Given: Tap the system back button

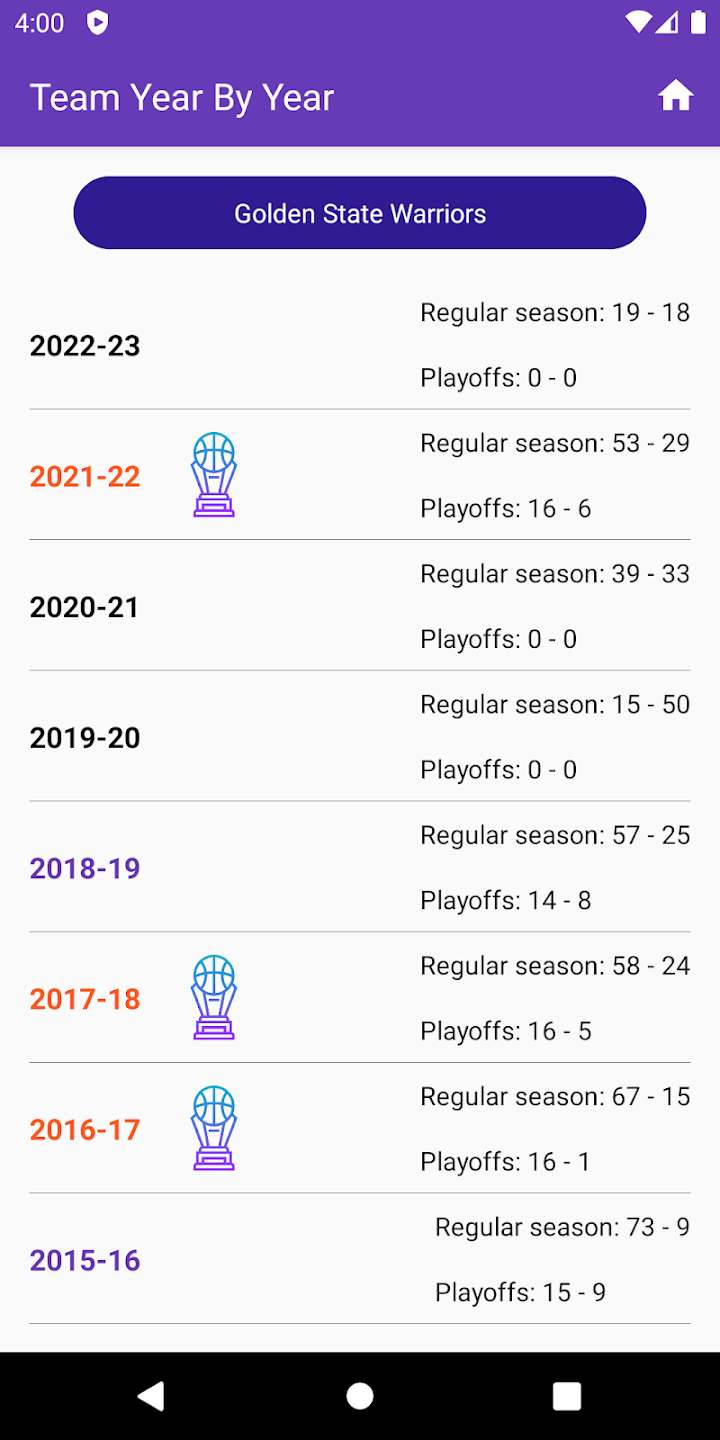Looking at the screenshot, I should pos(152,1396).
